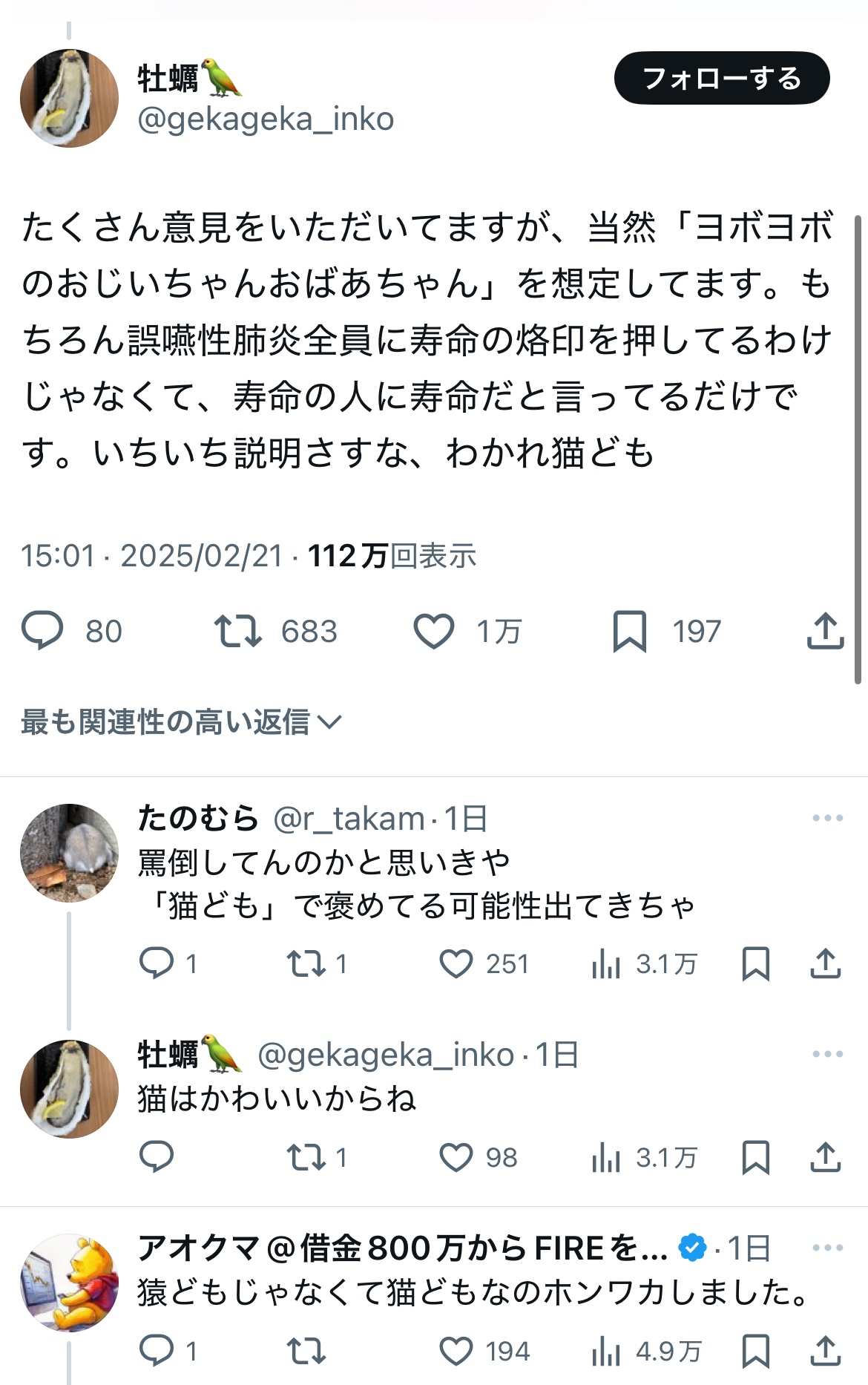The image size is (868, 1385).
Task: Repost the main post with 683 reposts
Action: pos(237,631)
